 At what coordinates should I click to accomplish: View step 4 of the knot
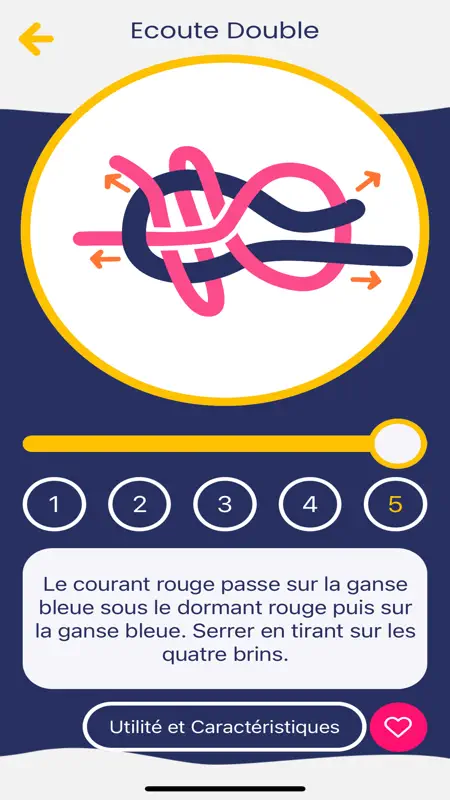point(310,505)
